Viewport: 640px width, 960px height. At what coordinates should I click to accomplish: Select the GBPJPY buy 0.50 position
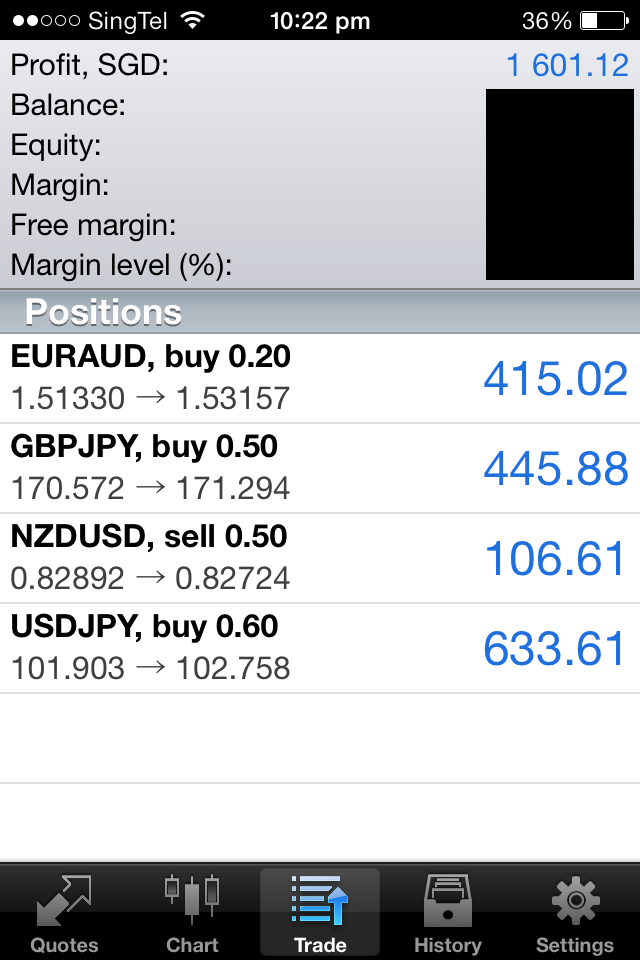320,468
